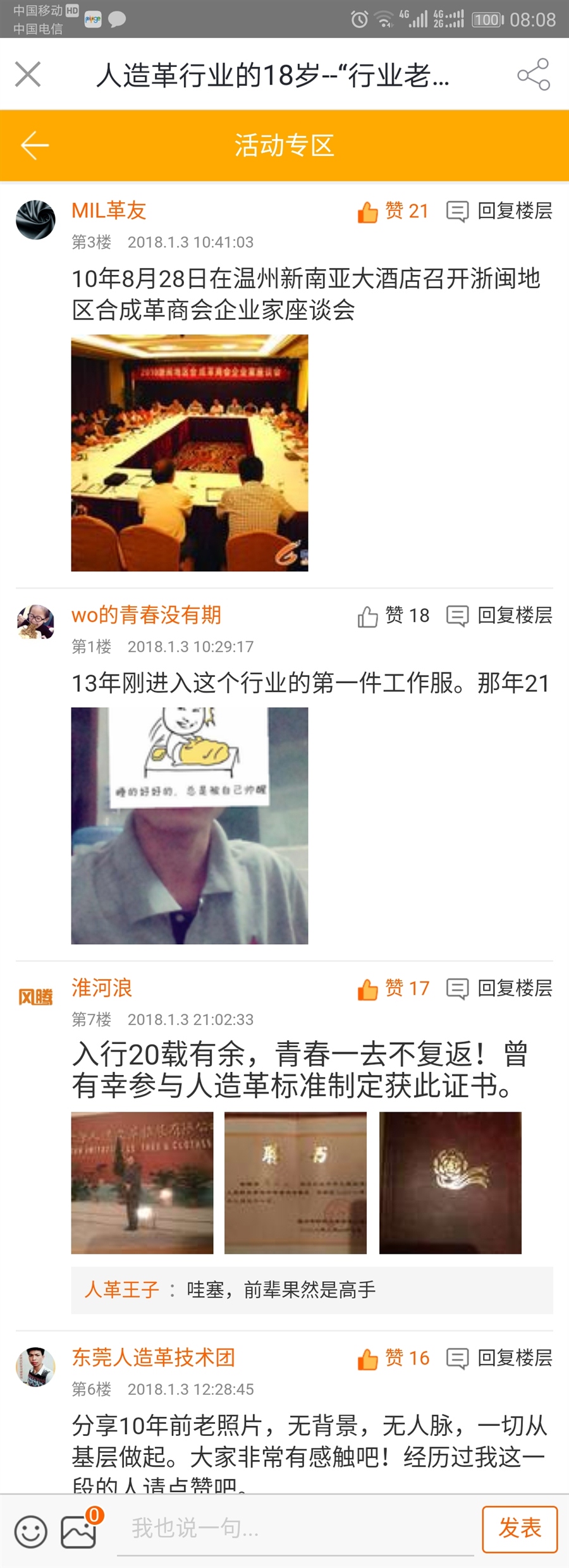Go back from 活动专区
Image resolution: width=569 pixels, height=1568 pixels.
[x=35, y=145]
